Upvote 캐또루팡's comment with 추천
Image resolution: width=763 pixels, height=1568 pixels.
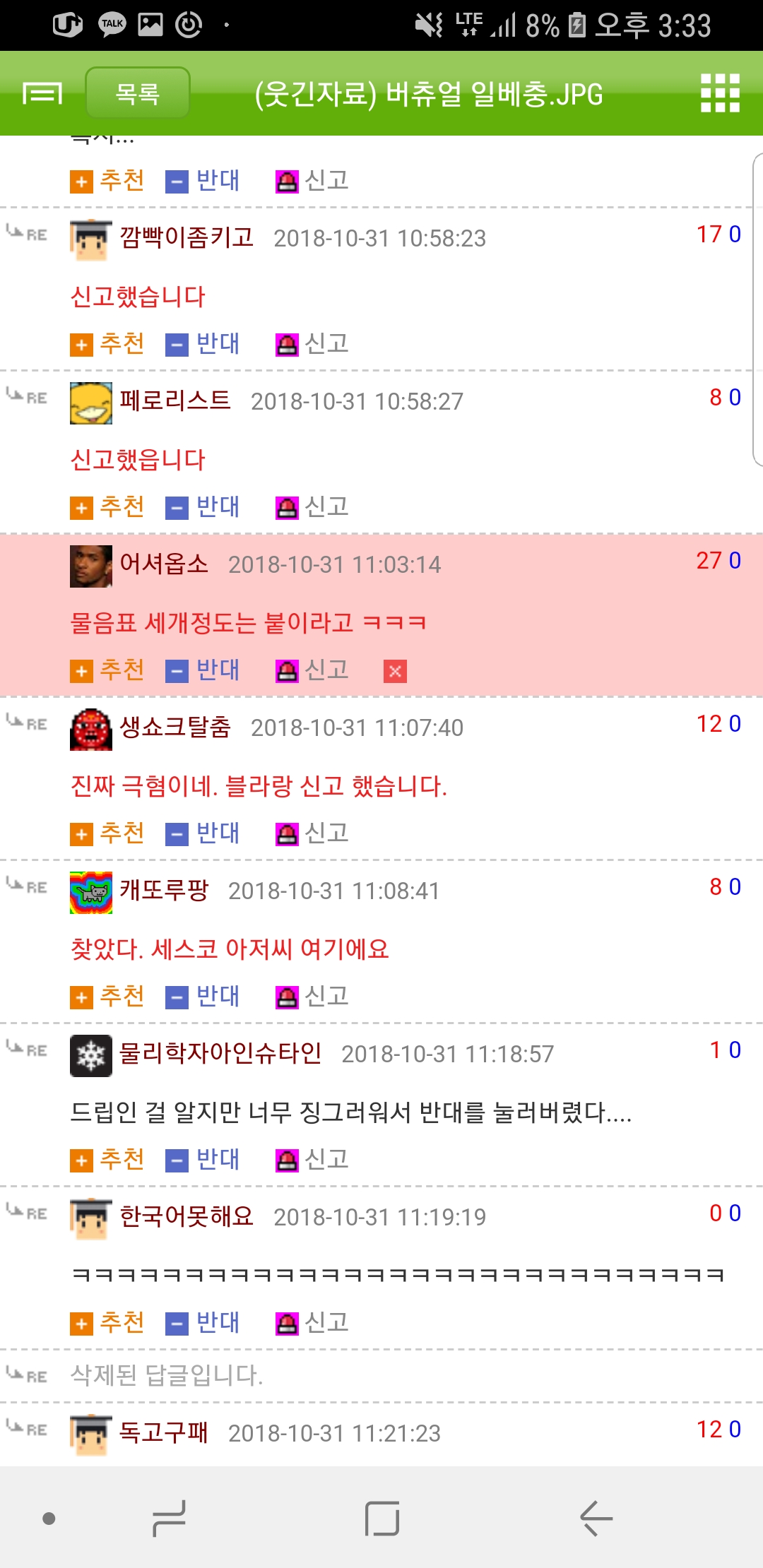[x=107, y=997]
